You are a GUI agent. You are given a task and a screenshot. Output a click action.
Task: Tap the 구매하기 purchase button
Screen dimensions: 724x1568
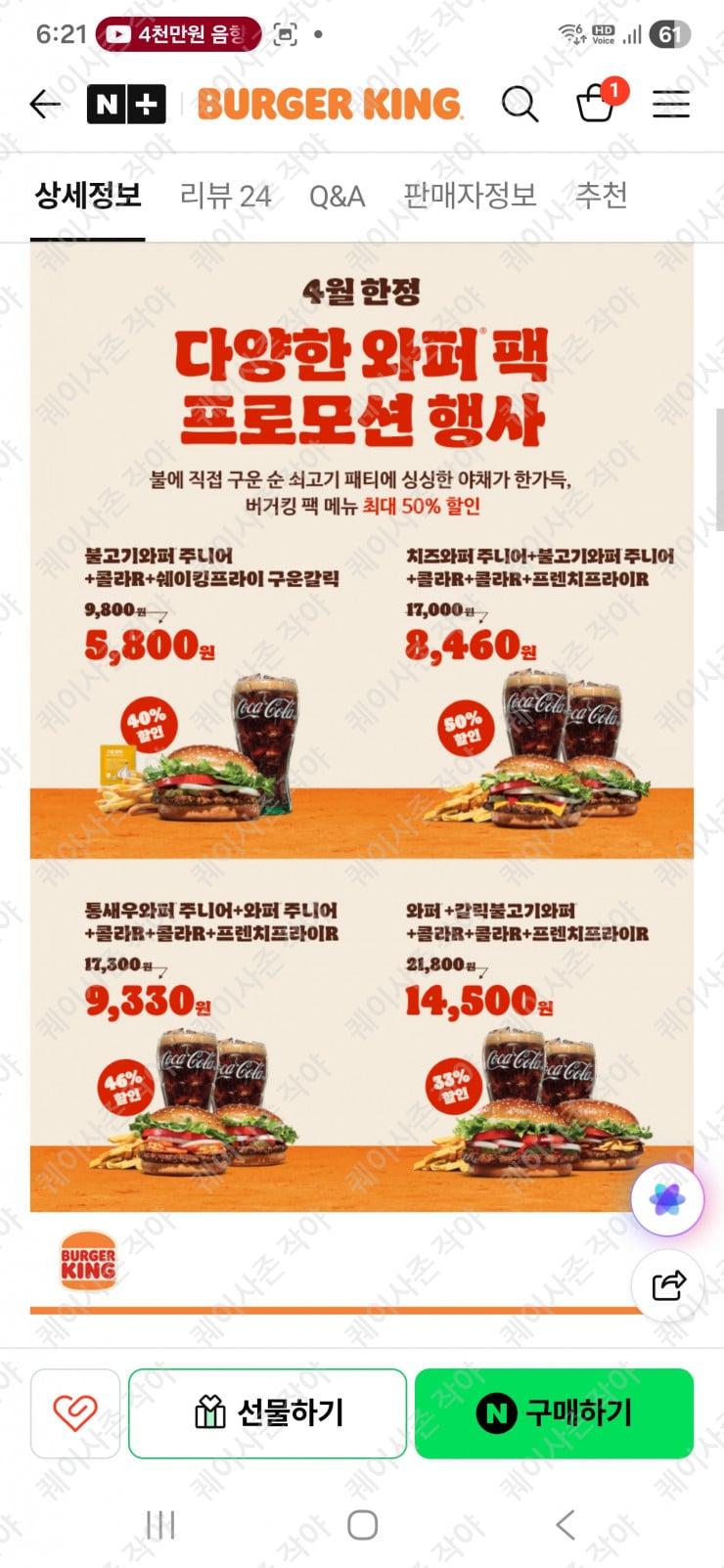click(x=556, y=1412)
